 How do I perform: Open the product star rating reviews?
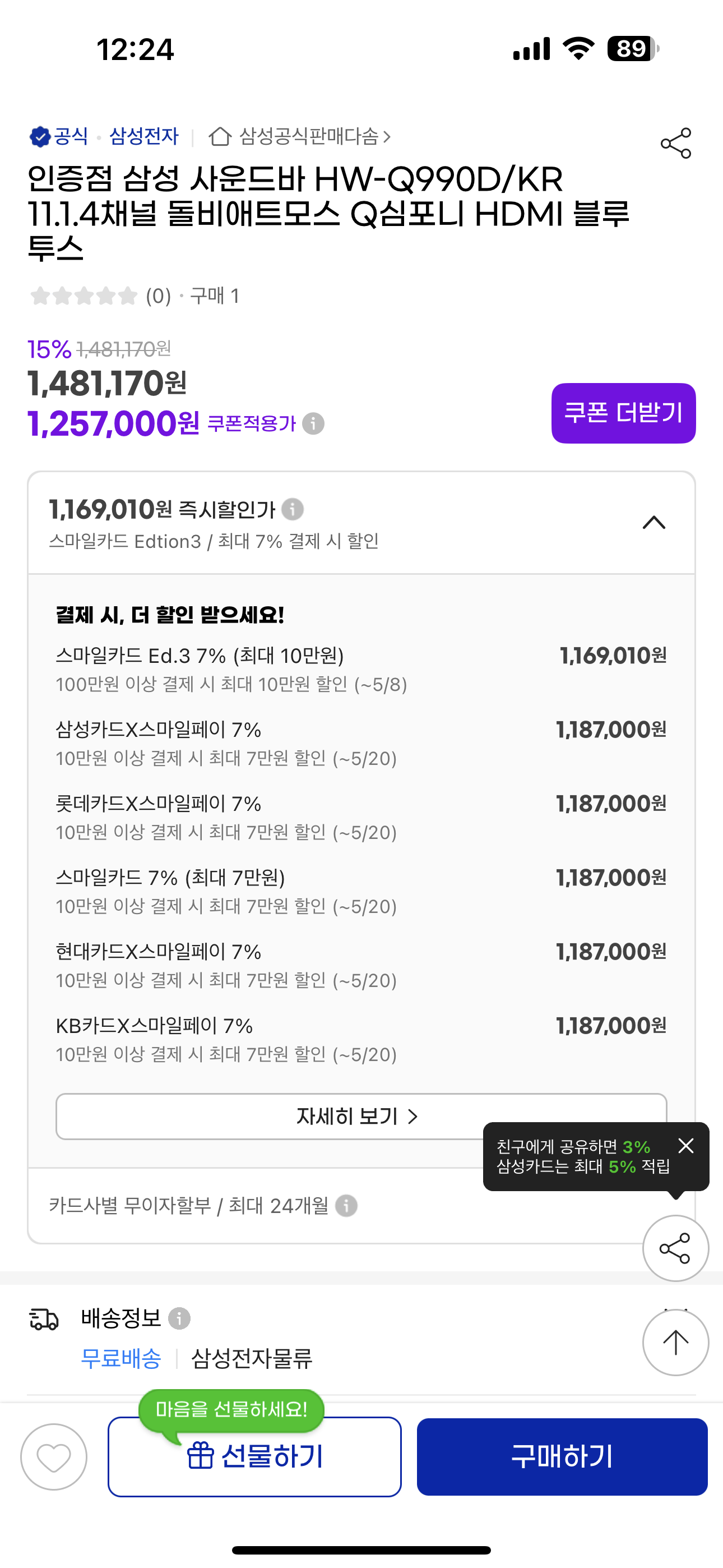coord(84,297)
